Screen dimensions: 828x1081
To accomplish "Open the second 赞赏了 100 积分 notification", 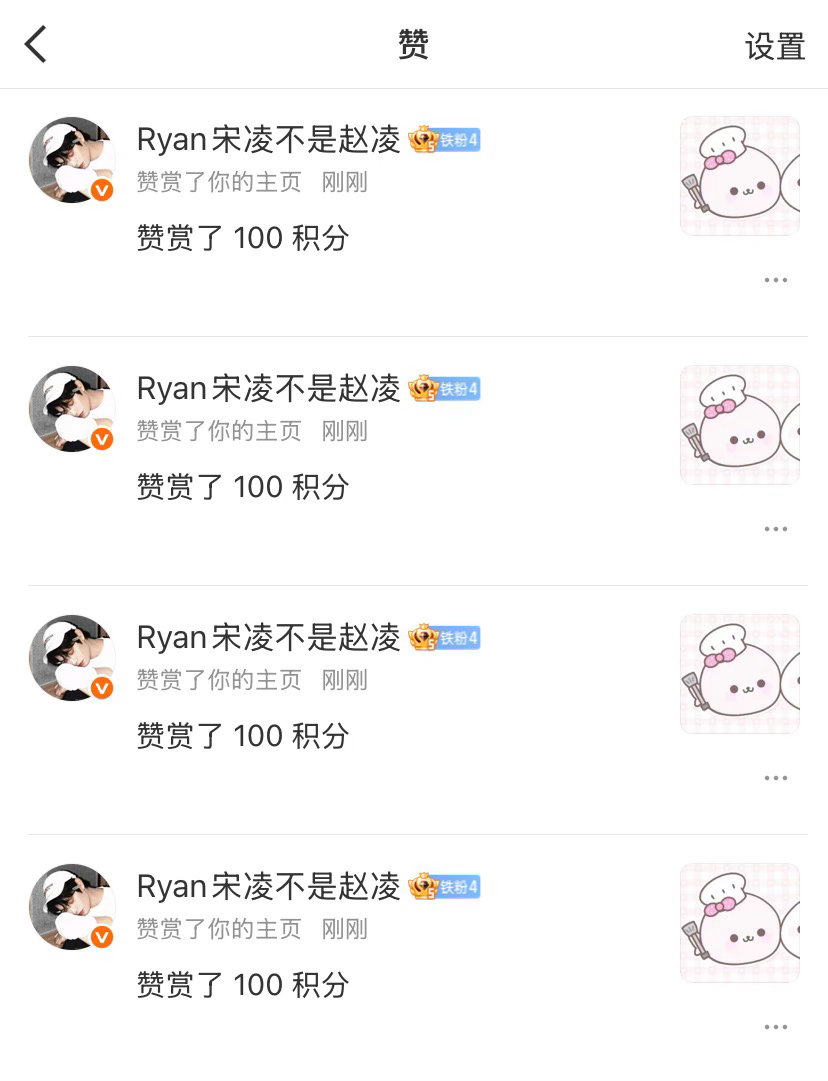I will click(414, 461).
